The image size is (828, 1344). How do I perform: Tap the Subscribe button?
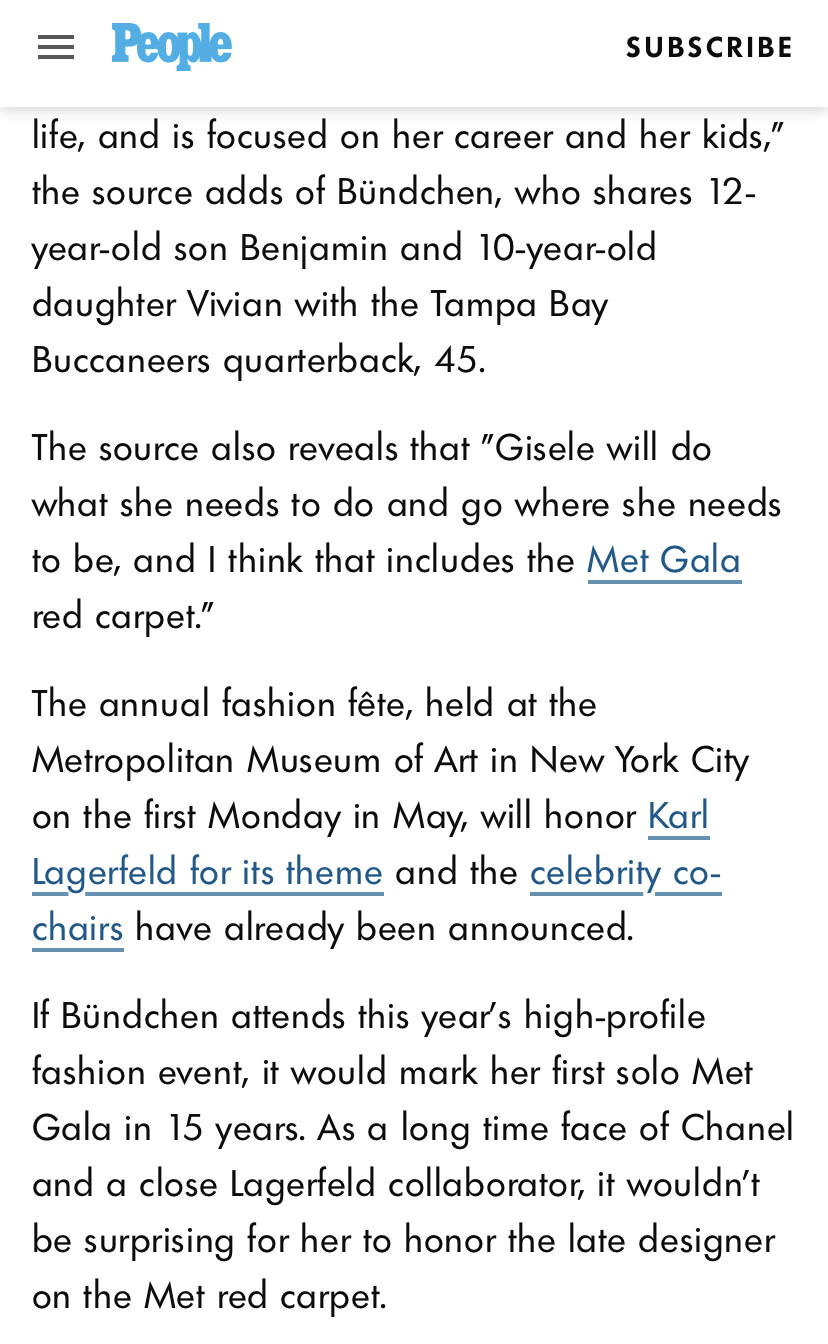[x=709, y=48]
